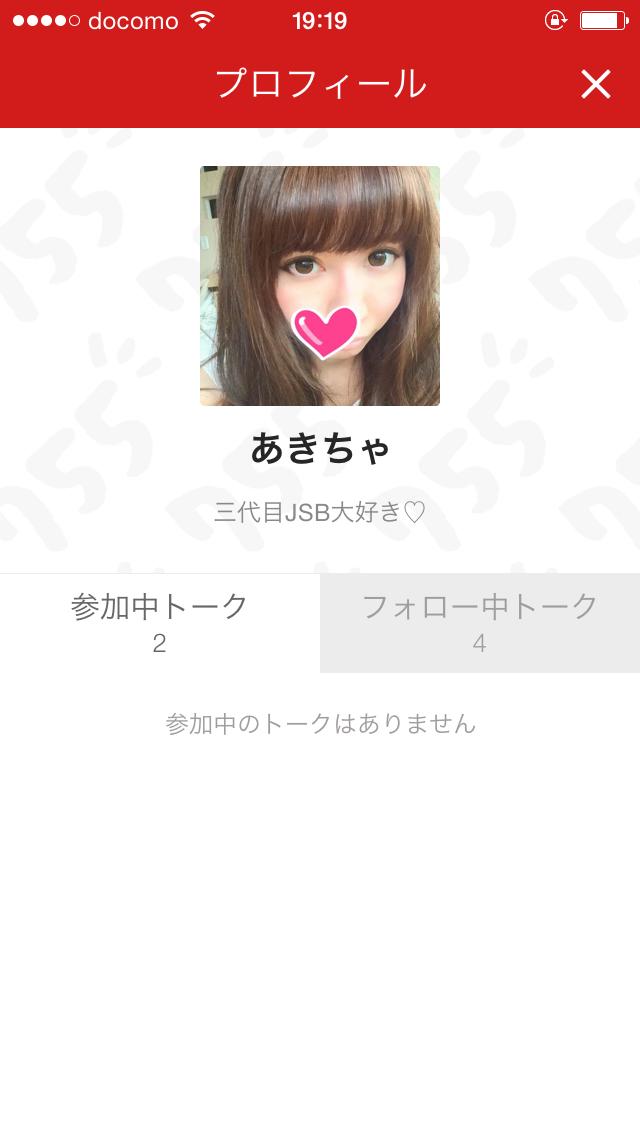Image resolution: width=640 pixels, height=1136 pixels.
Task: Switch to the フォロー中トーク tab
Action: coord(480,622)
